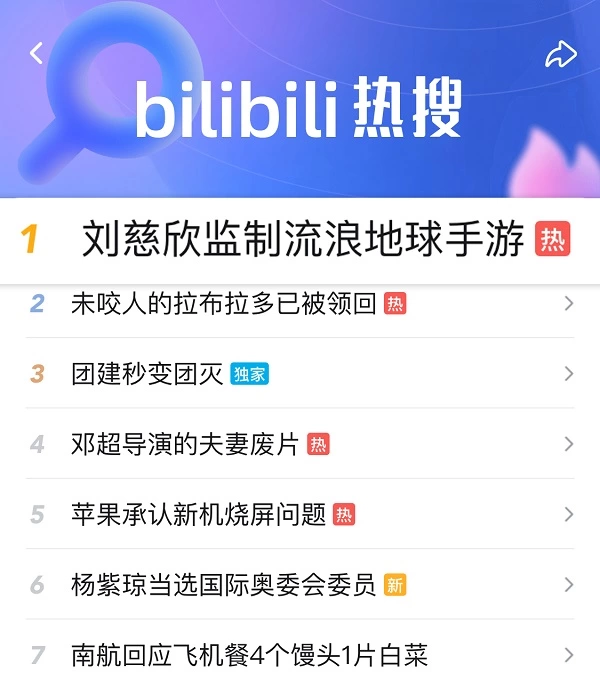Select hot search 邓超导演的夫妻废片
The image size is (600, 688).
click(185, 444)
